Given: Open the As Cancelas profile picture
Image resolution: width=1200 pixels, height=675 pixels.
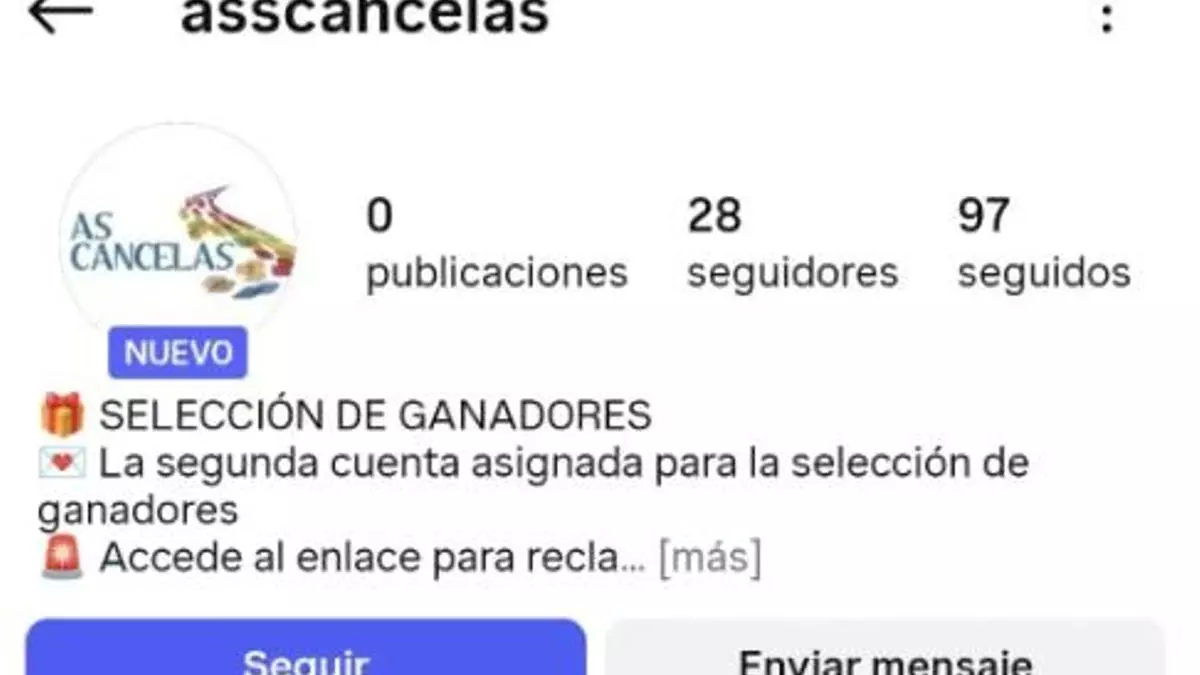Looking at the screenshot, I should tap(178, 240).
